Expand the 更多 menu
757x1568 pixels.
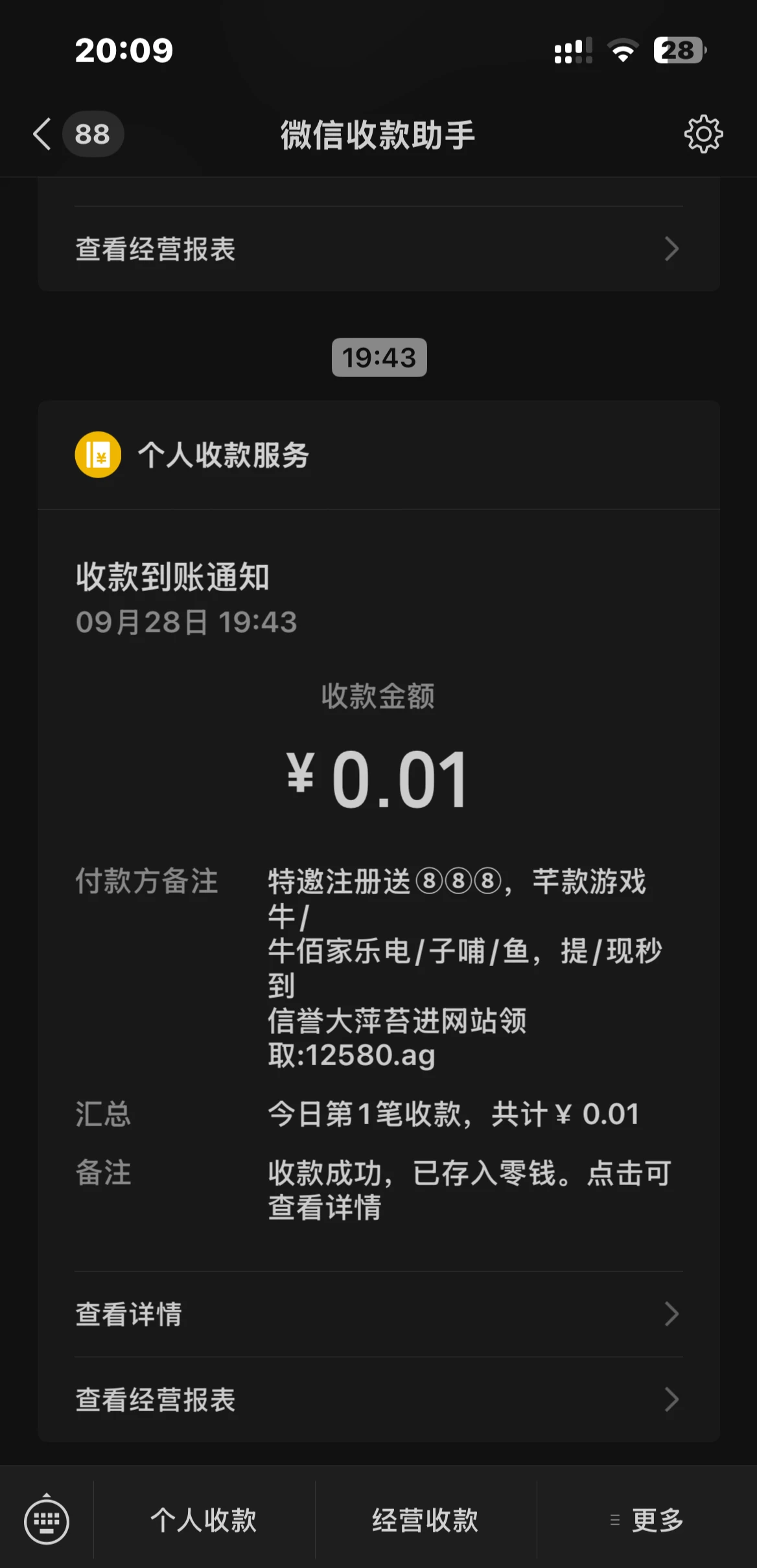pyautogui.click(x=647, y=1520)
